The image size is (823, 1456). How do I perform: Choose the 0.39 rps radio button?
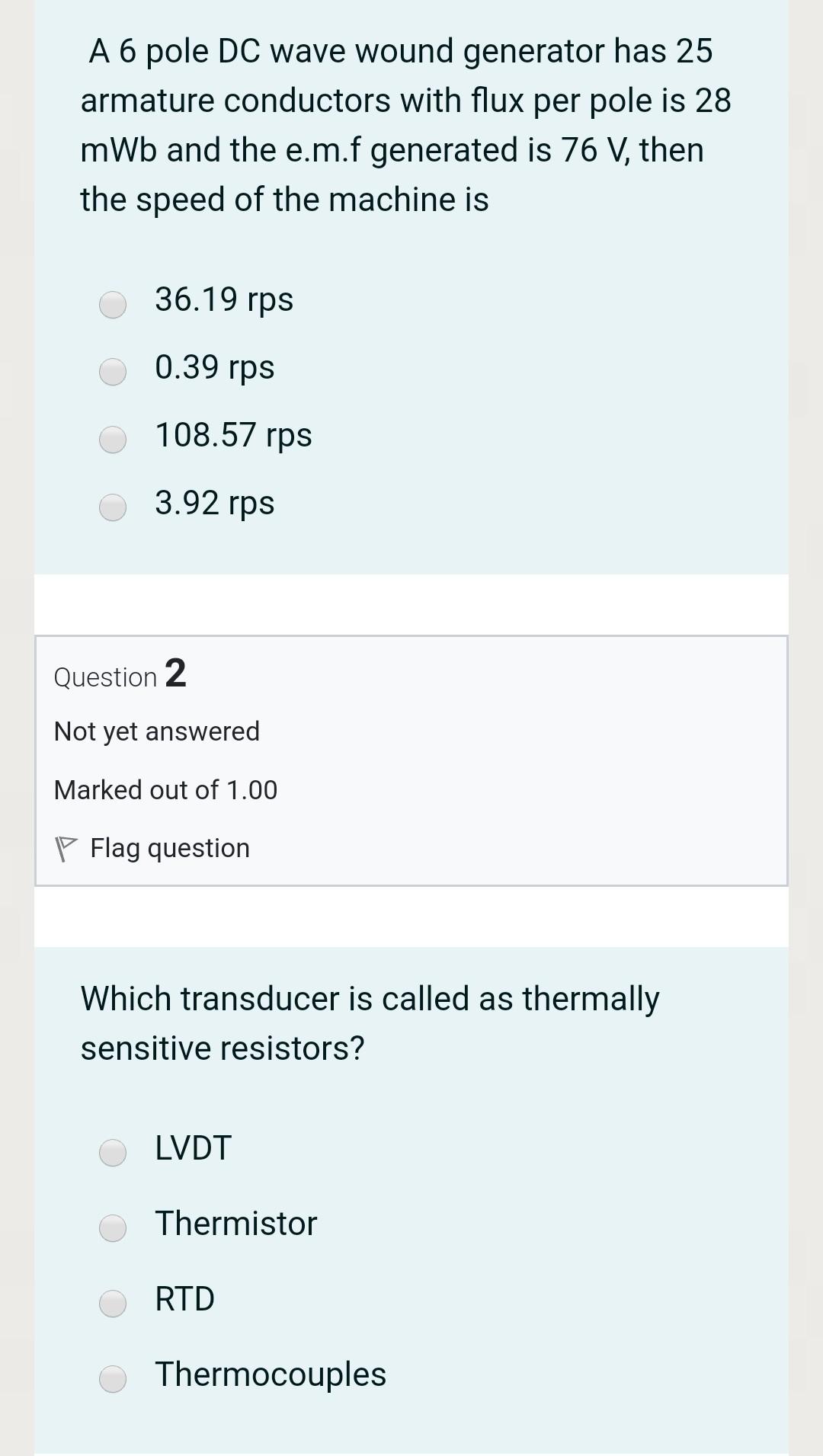click(x=113, y=372)
